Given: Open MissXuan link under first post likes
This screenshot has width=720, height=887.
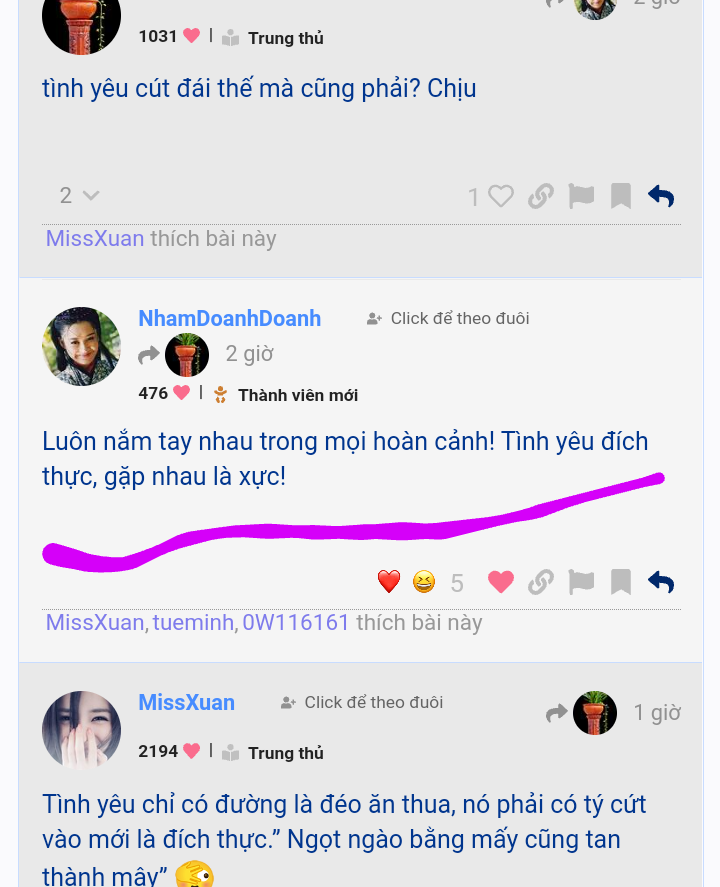Looking at the screenshot, I should coord(95,239).
